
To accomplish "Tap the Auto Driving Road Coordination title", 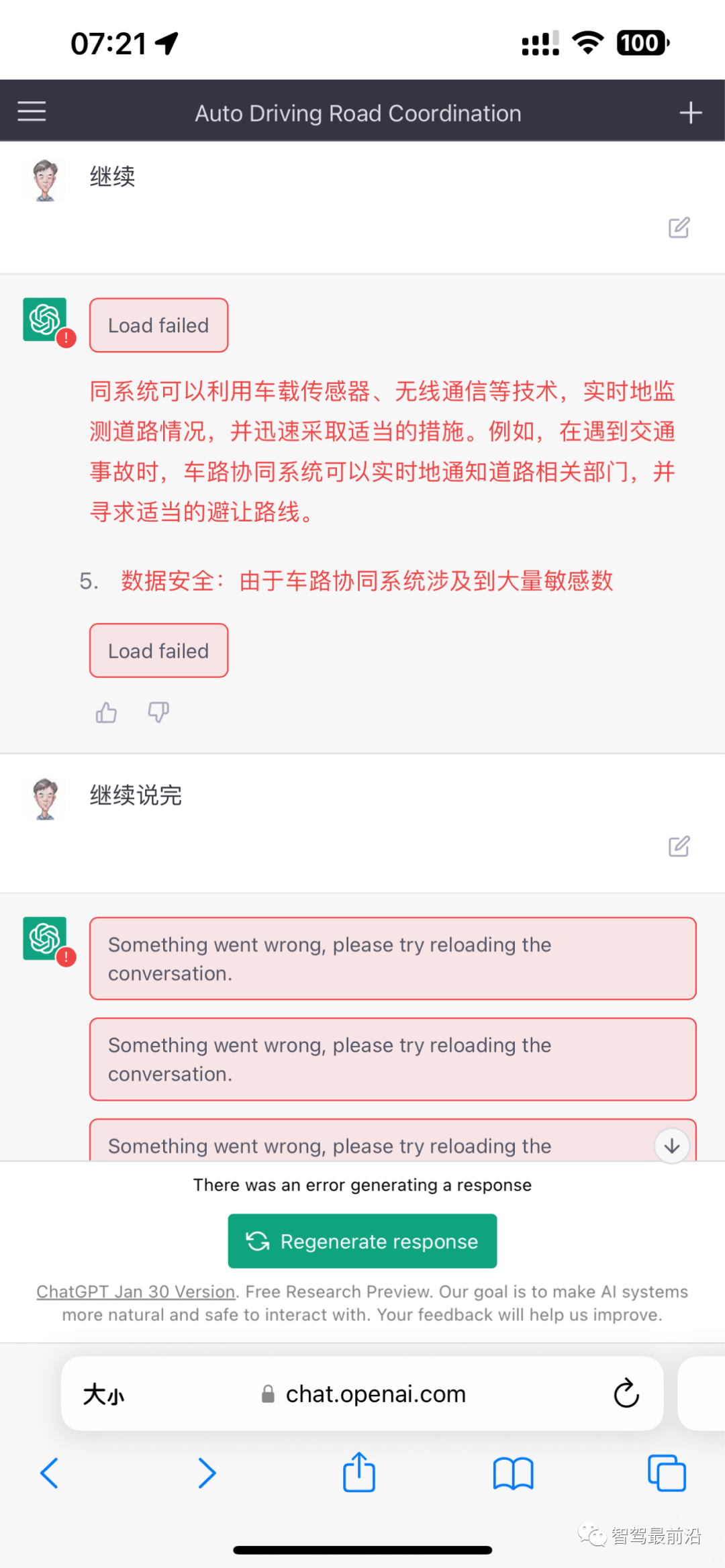I will [x=358, y=113].
